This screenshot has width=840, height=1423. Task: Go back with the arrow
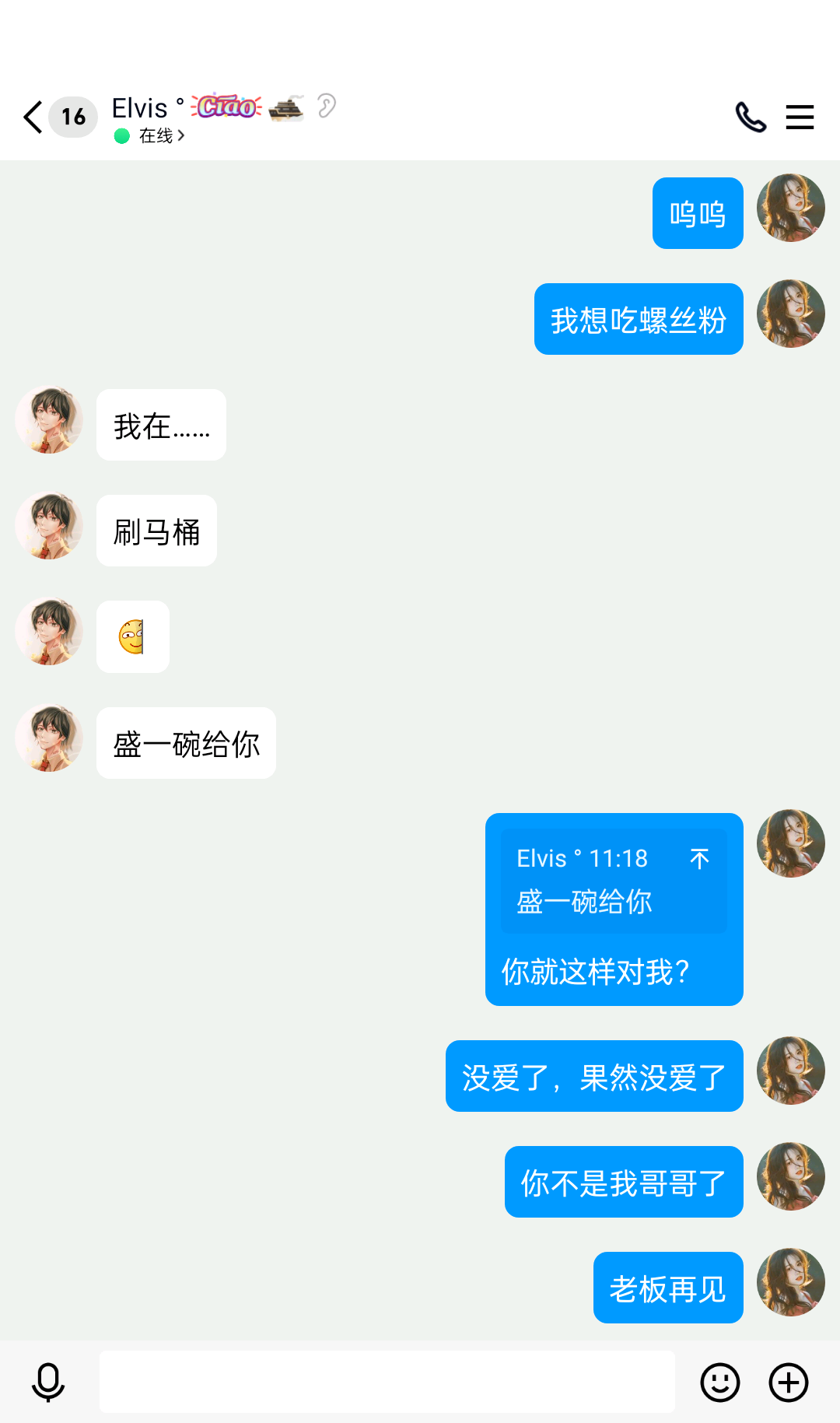(31, 117)
